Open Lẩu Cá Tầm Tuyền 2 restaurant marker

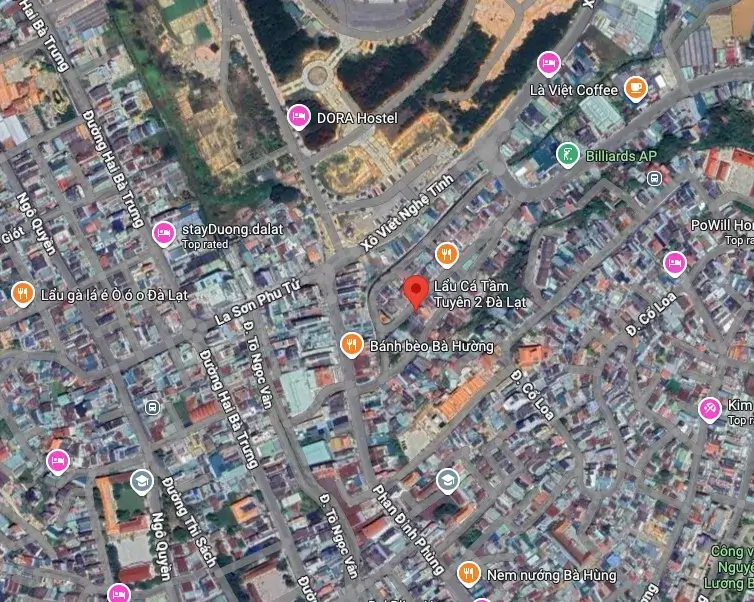click(x=447, y=252)
